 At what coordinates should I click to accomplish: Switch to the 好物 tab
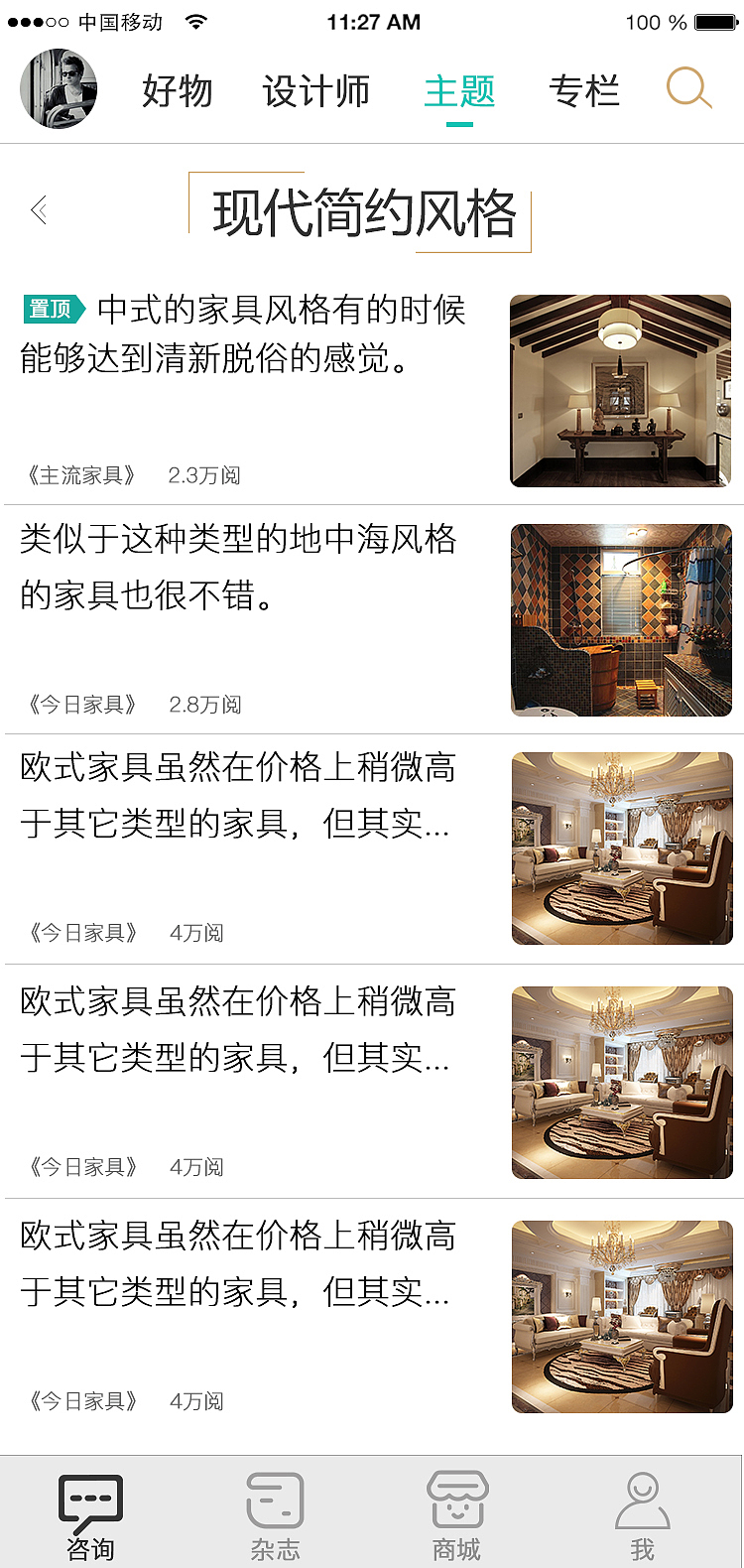click(x=178, y=91)
